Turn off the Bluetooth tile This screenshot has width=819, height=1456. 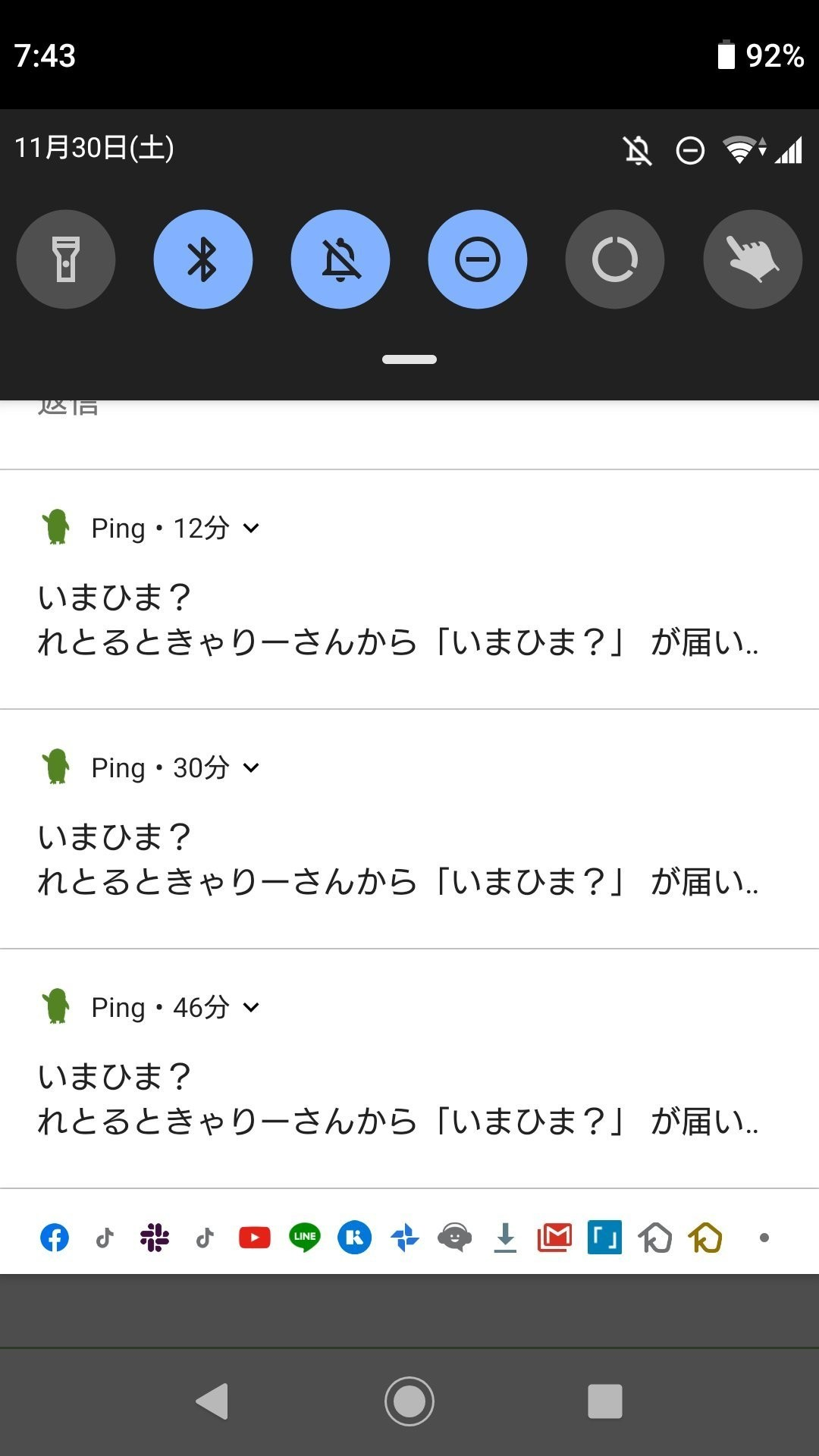click(x=203, y=259)
